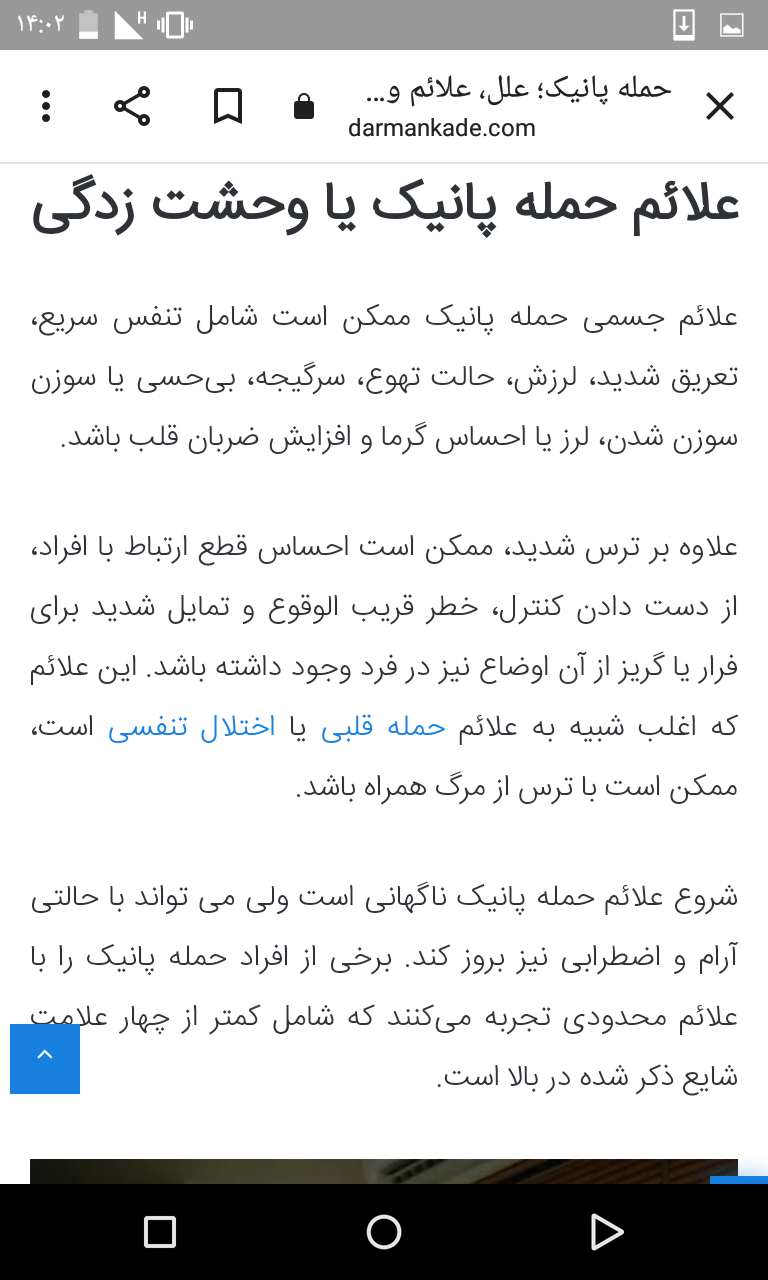Open the three-dot overflow menu

coord(46,106)
